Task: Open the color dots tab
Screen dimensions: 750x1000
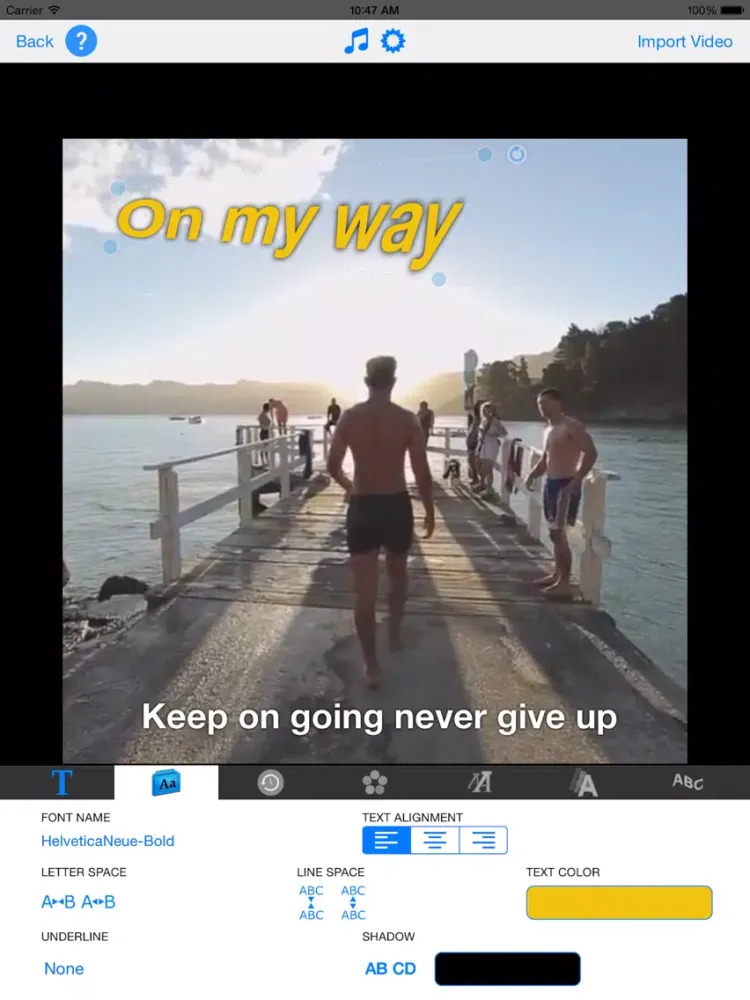Action: [x=375, y=782]
